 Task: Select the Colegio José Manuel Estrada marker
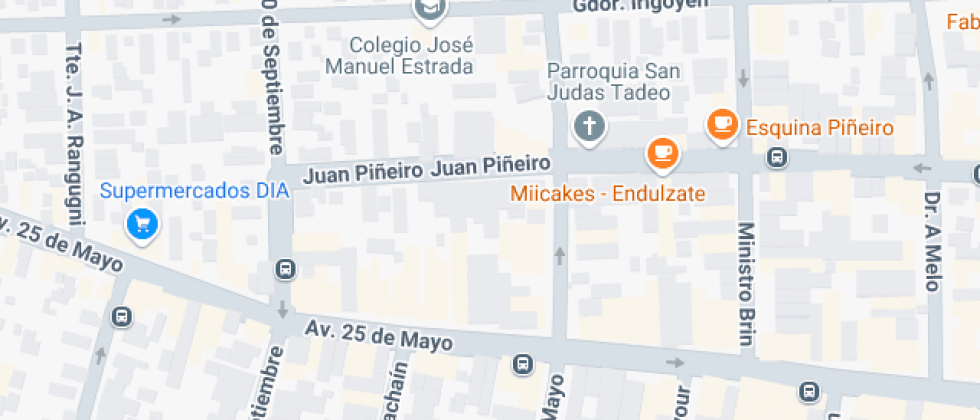click(429, 8)
